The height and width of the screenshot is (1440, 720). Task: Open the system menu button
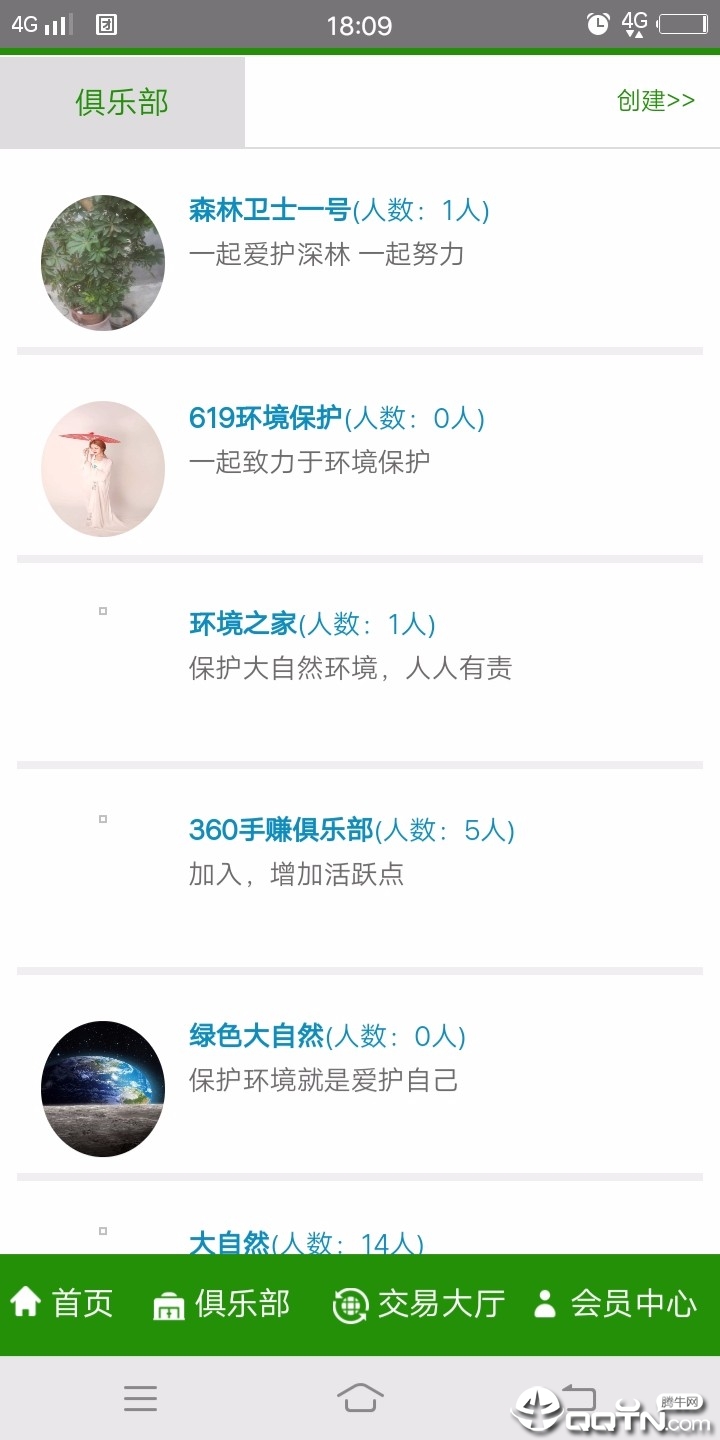[x=141, y=1398]
